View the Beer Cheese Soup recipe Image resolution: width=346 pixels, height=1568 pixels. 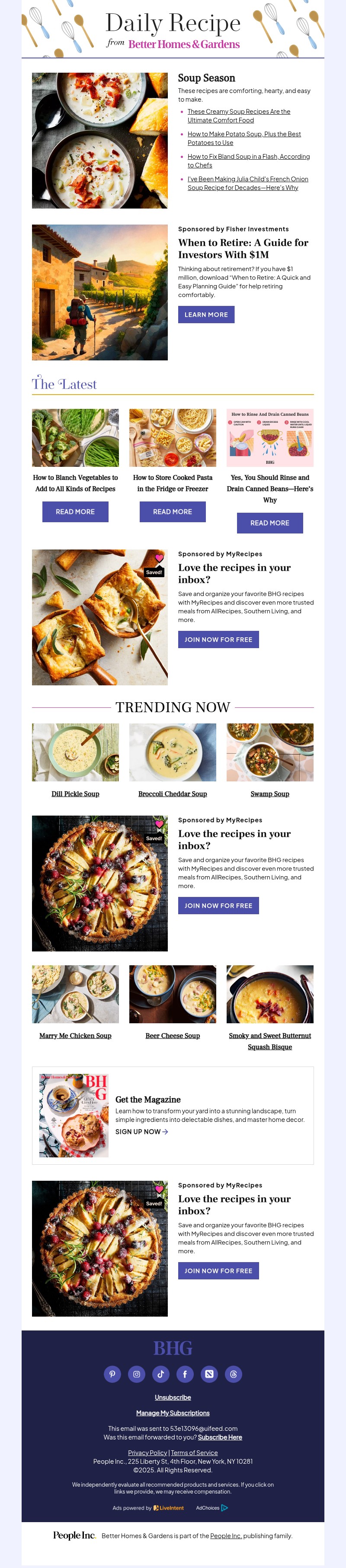(x=173, y=1035)
